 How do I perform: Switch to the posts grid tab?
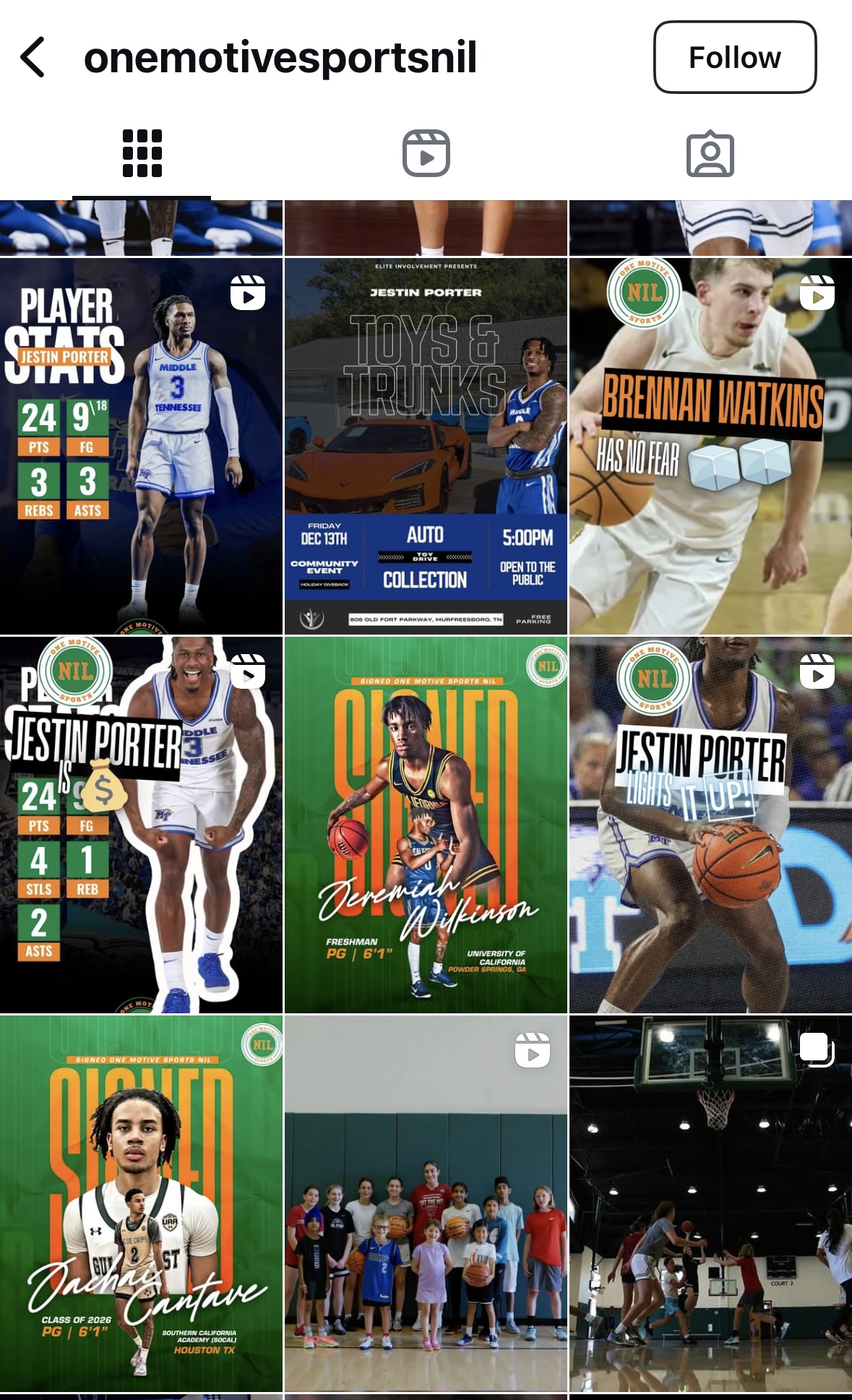(x=142, y=153)
